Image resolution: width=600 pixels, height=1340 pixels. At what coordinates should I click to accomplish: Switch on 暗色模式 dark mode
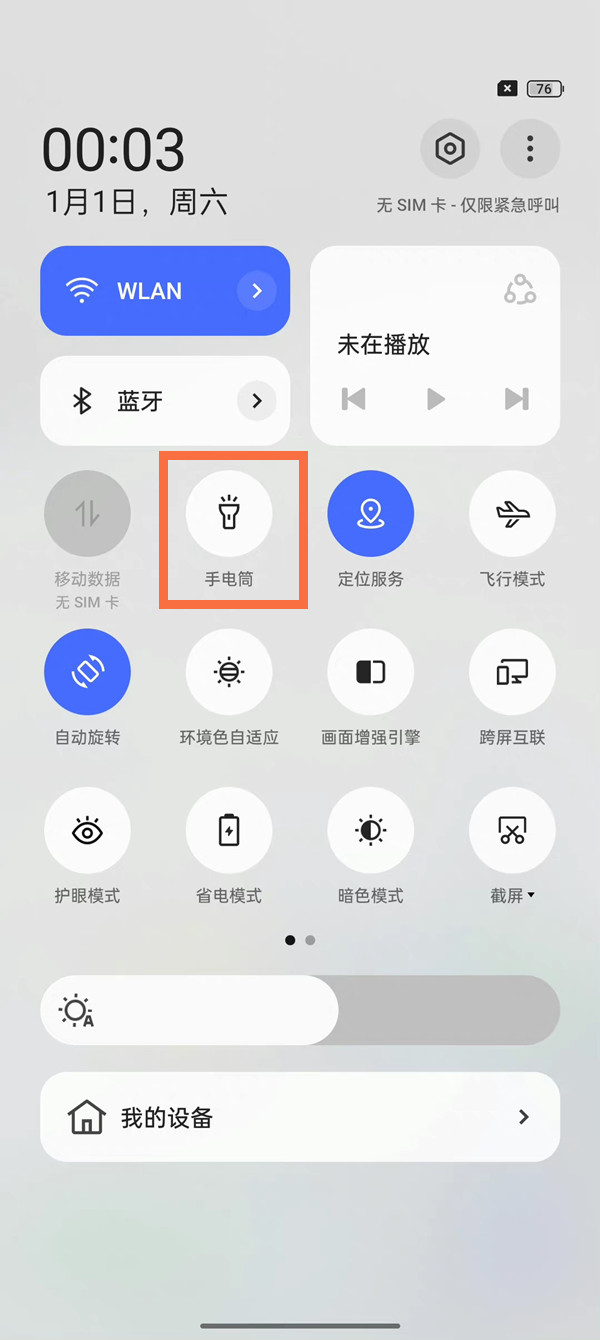pyautogui.click(x=371, y=831)
